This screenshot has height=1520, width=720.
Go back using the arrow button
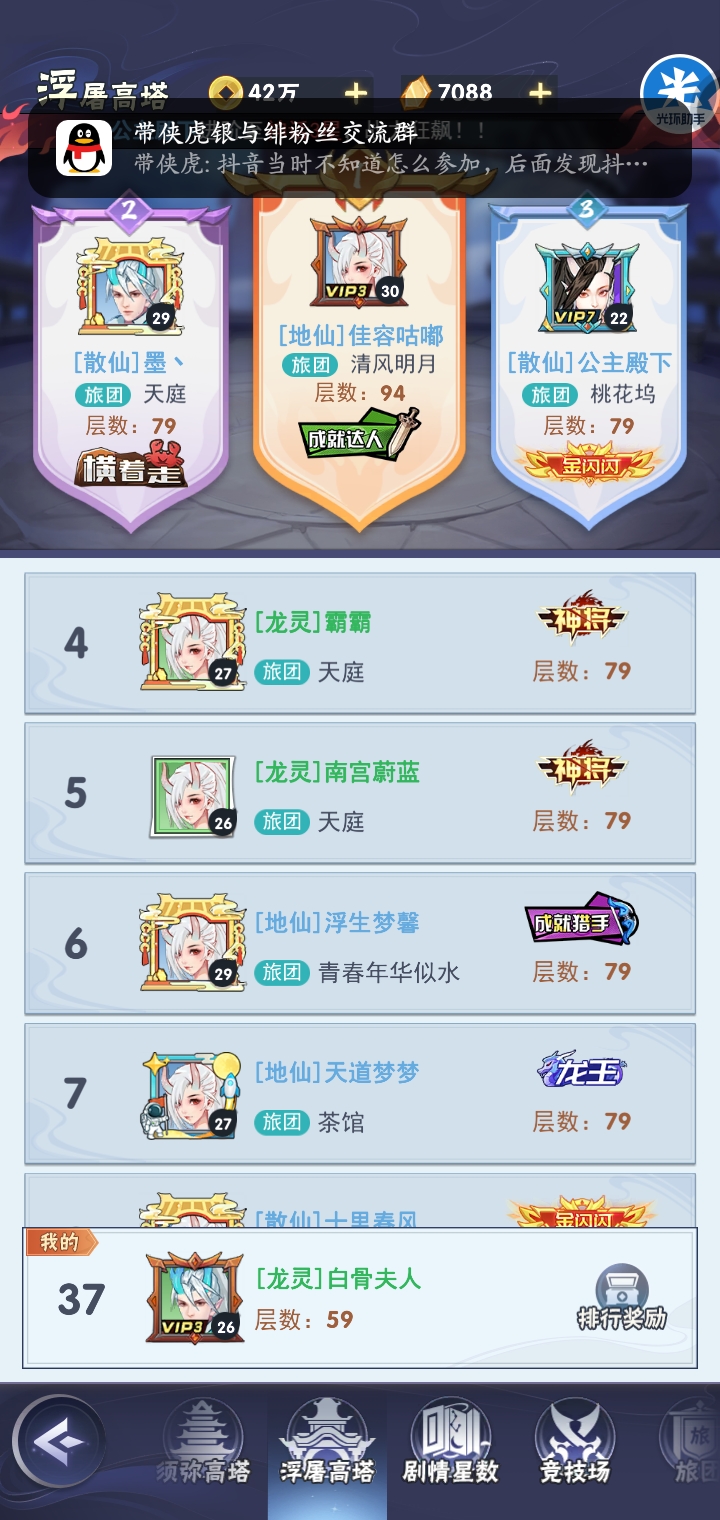[x=56, y=1441]
